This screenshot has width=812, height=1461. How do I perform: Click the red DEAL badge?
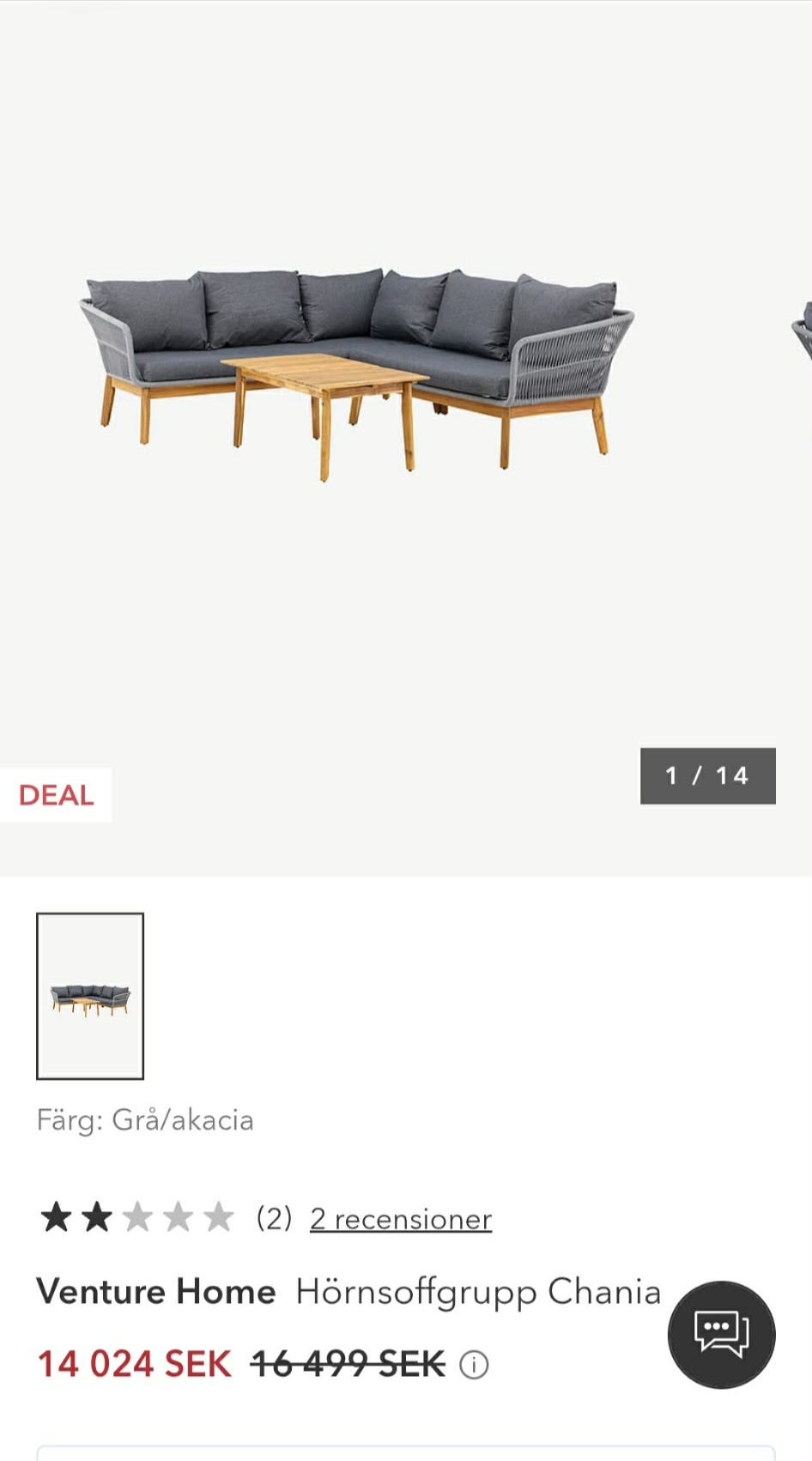[57, 795]
